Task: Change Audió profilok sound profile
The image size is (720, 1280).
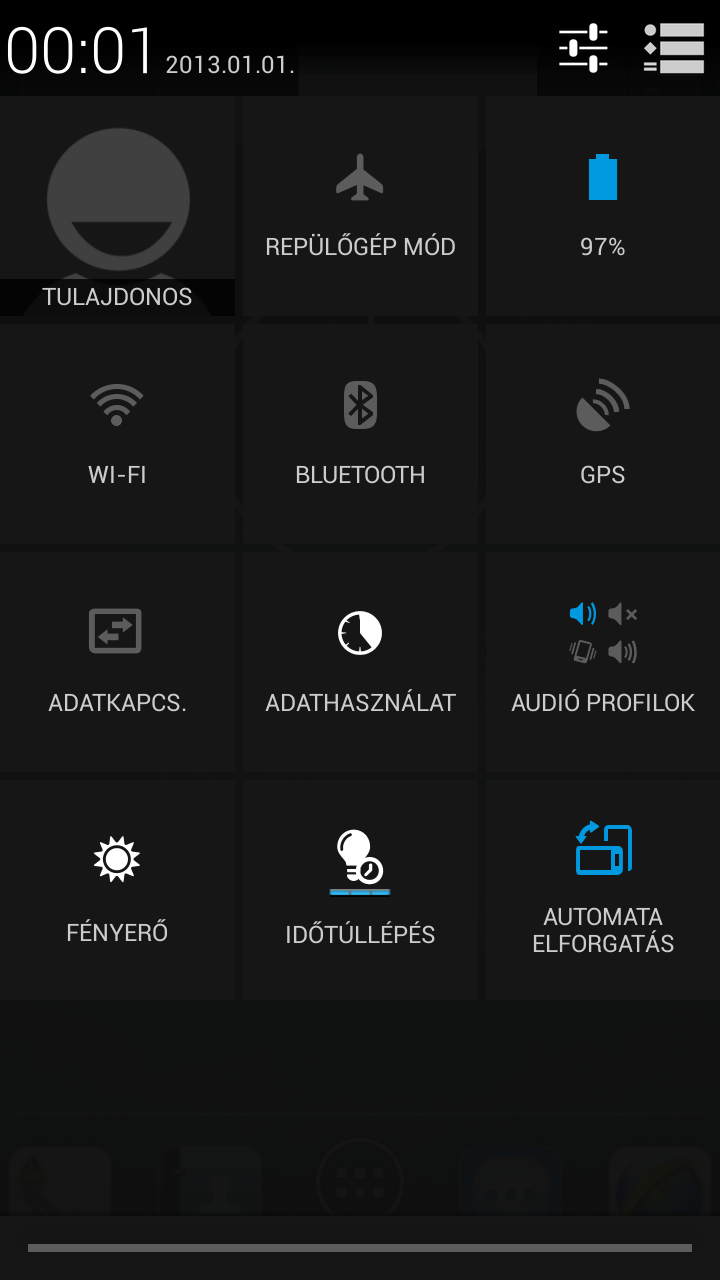Action: point(602,662)
